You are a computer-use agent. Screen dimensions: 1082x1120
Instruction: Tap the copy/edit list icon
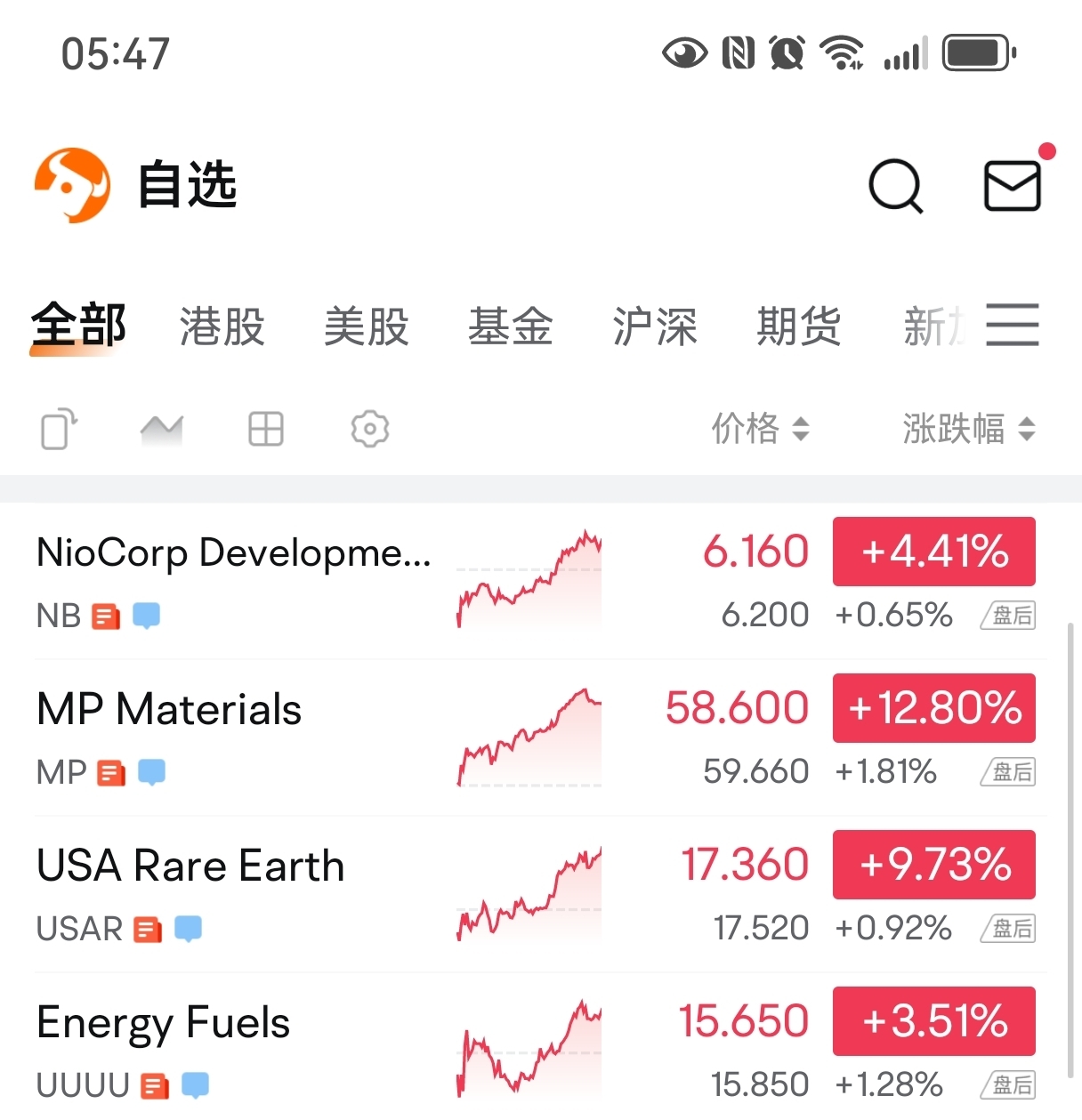coord(59,429)
